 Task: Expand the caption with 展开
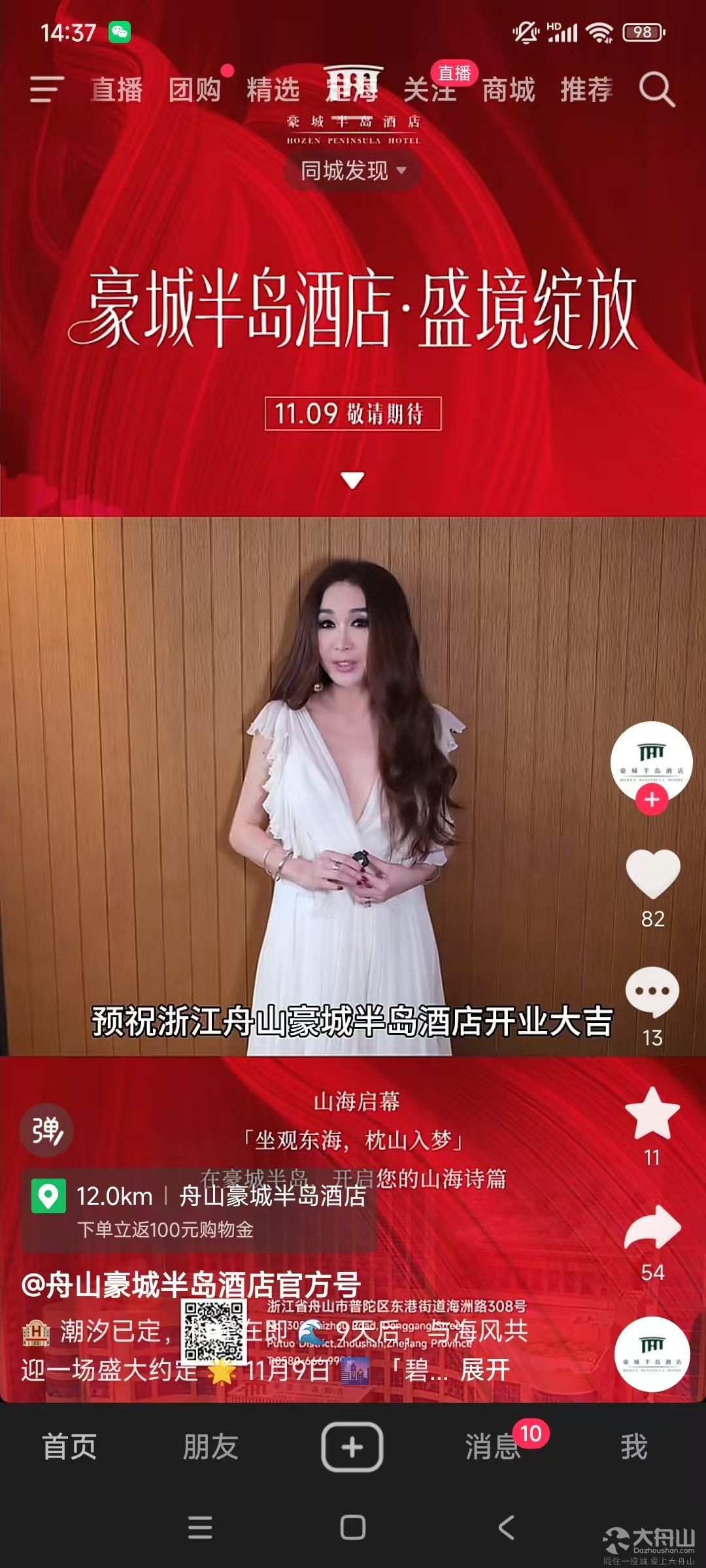pos(485,1370)
